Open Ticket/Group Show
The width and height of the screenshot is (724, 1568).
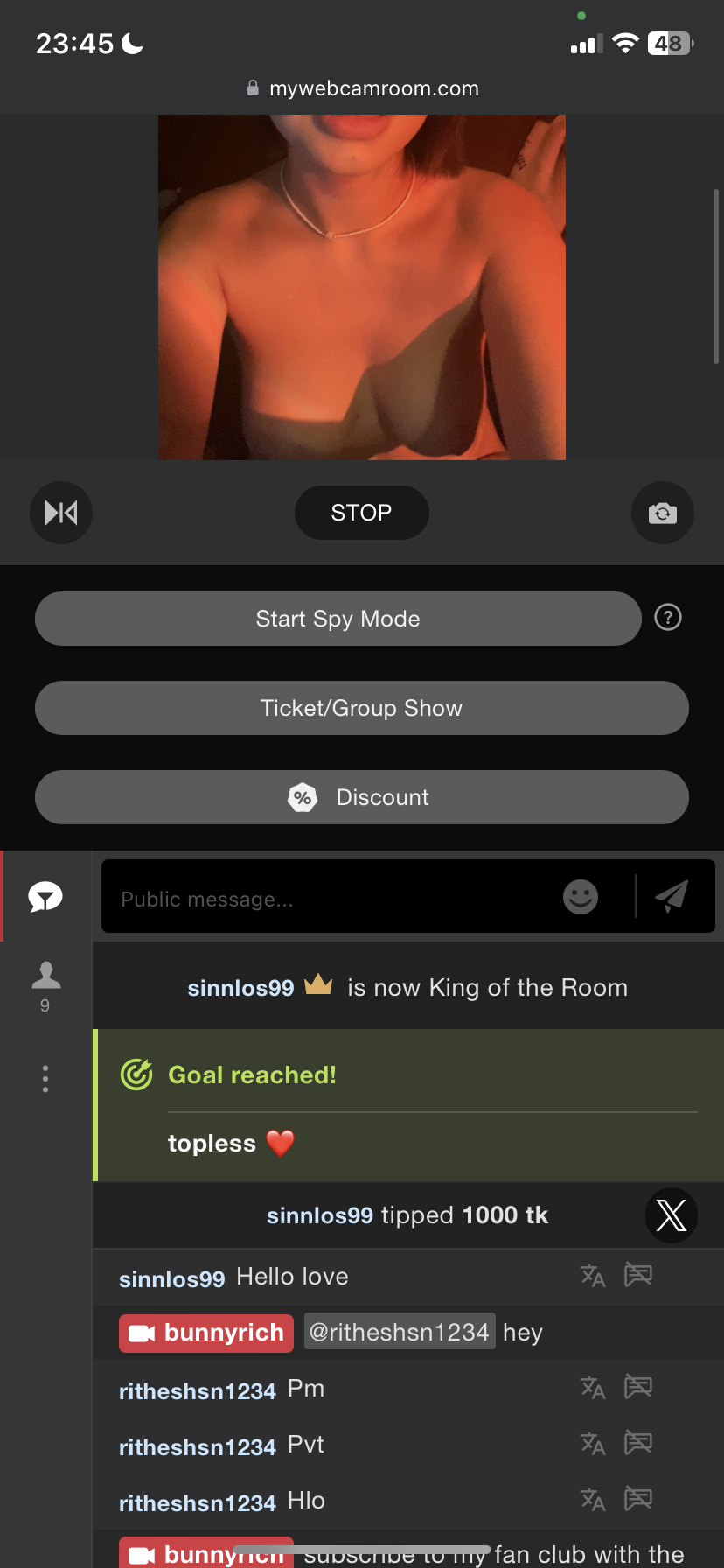click(x=361, y=708)
